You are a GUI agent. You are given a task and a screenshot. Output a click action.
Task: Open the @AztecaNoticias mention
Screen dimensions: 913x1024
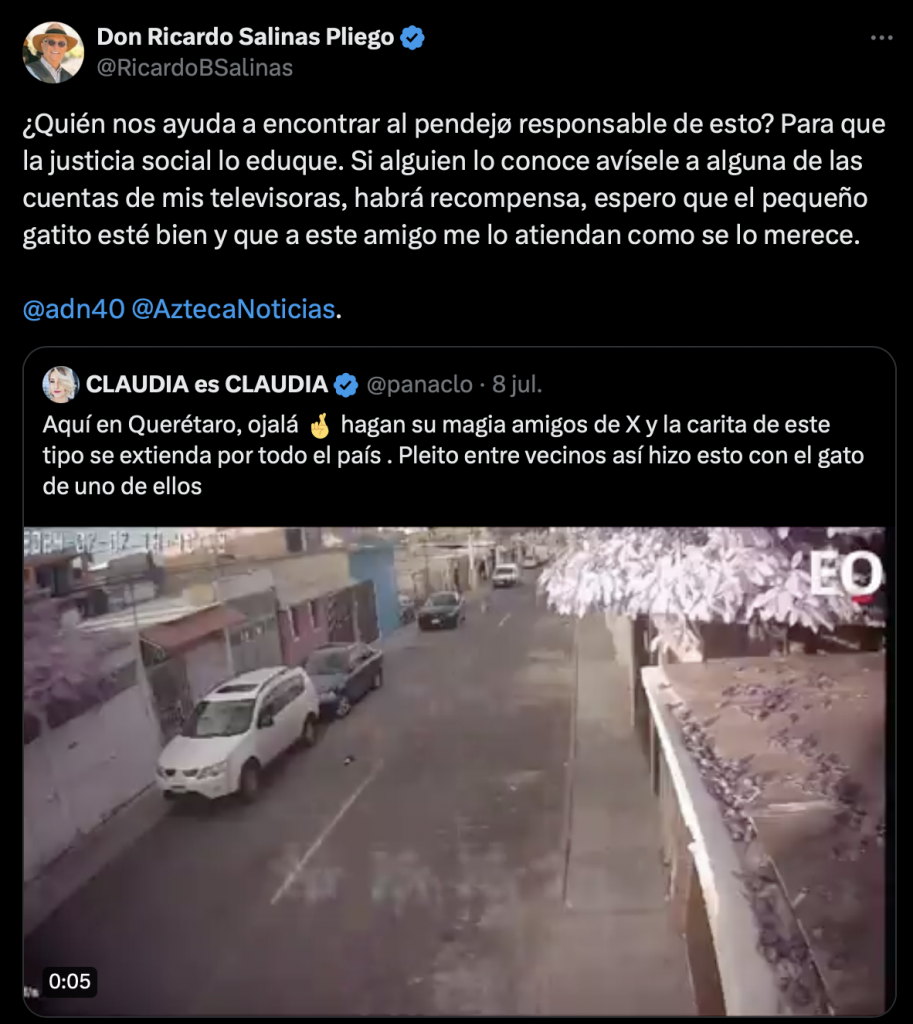point(233,309)
